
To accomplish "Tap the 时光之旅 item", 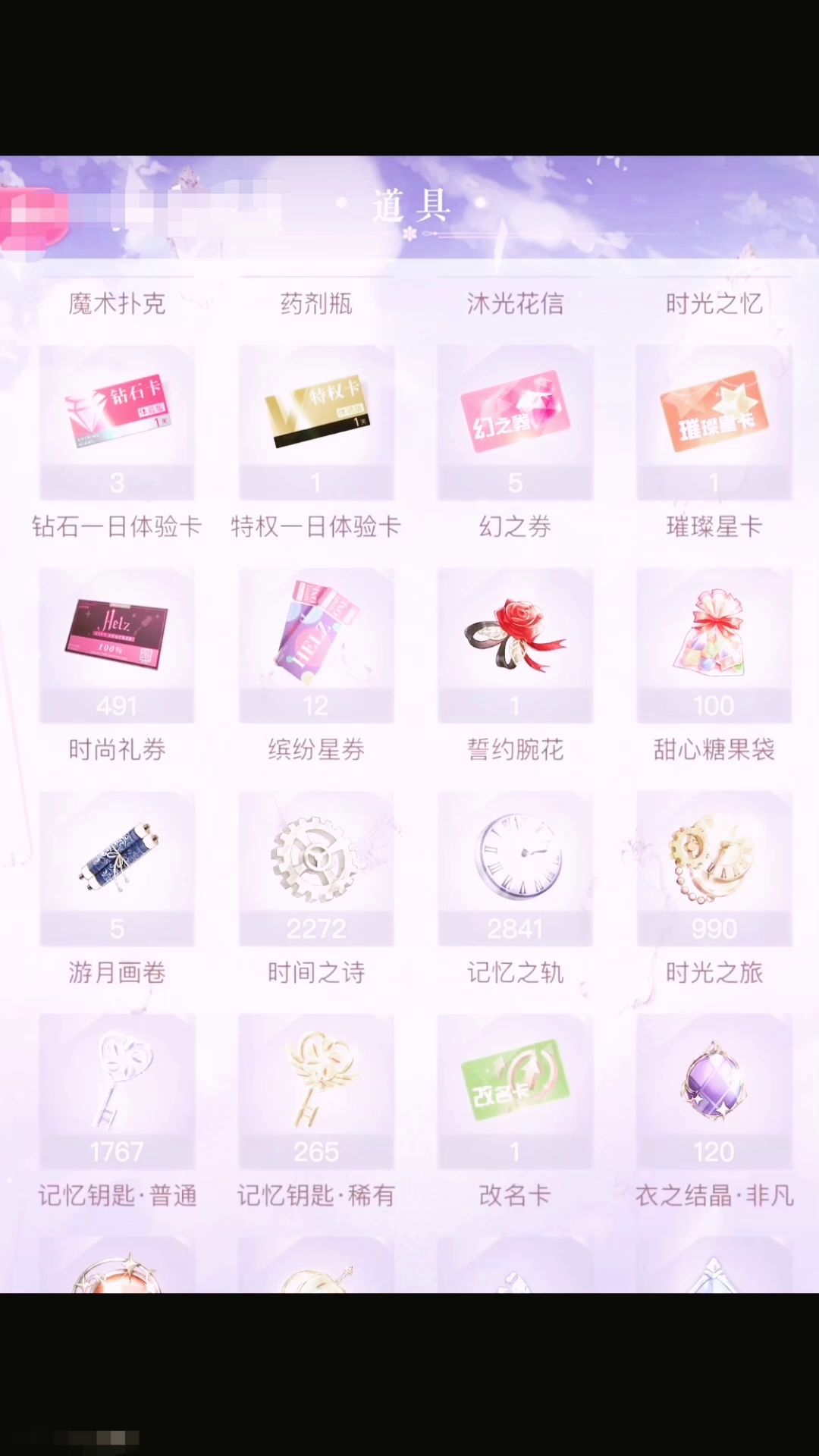I will (714, 869).
